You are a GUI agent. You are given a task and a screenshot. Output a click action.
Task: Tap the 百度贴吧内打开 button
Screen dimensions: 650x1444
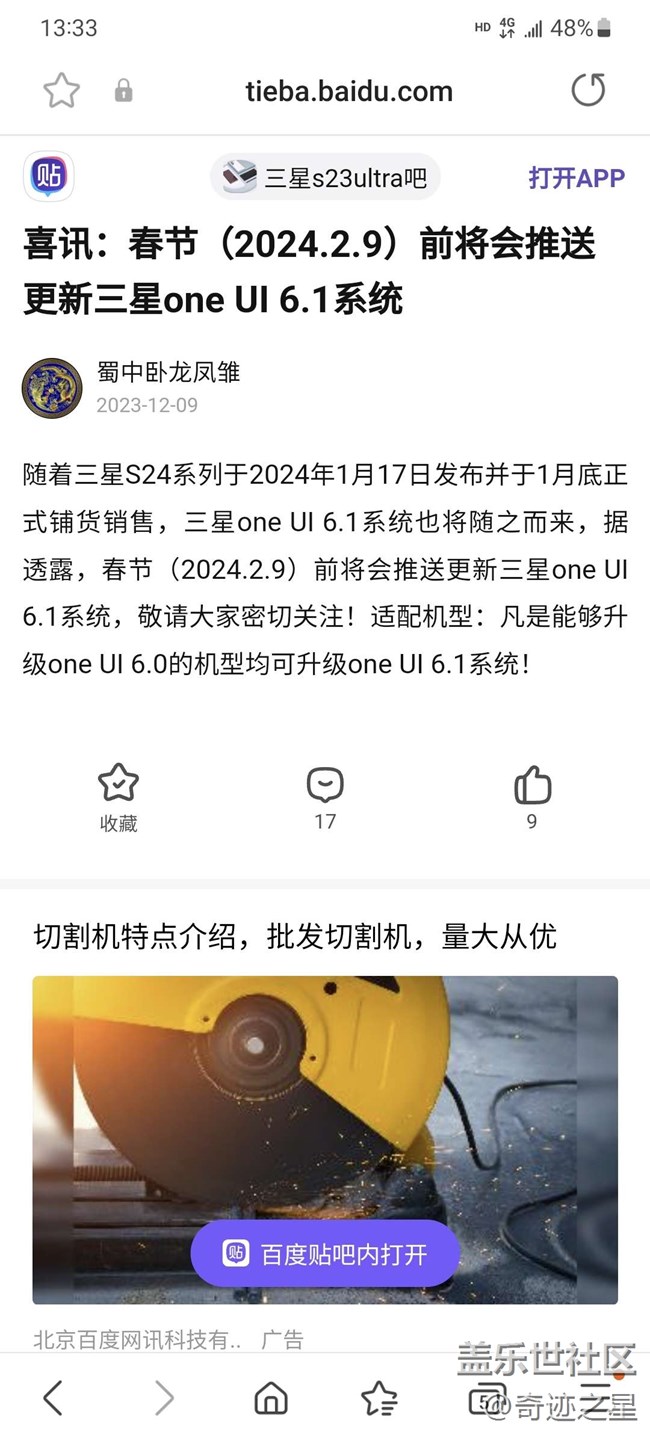[x=325, y=1253]
